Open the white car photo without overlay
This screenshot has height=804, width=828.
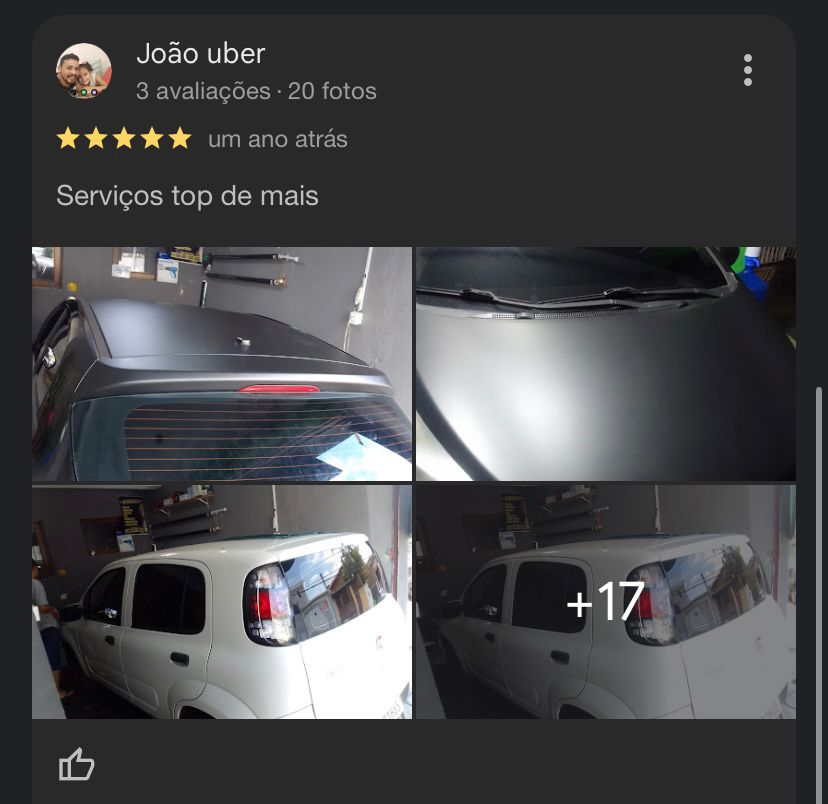point(222,602)
